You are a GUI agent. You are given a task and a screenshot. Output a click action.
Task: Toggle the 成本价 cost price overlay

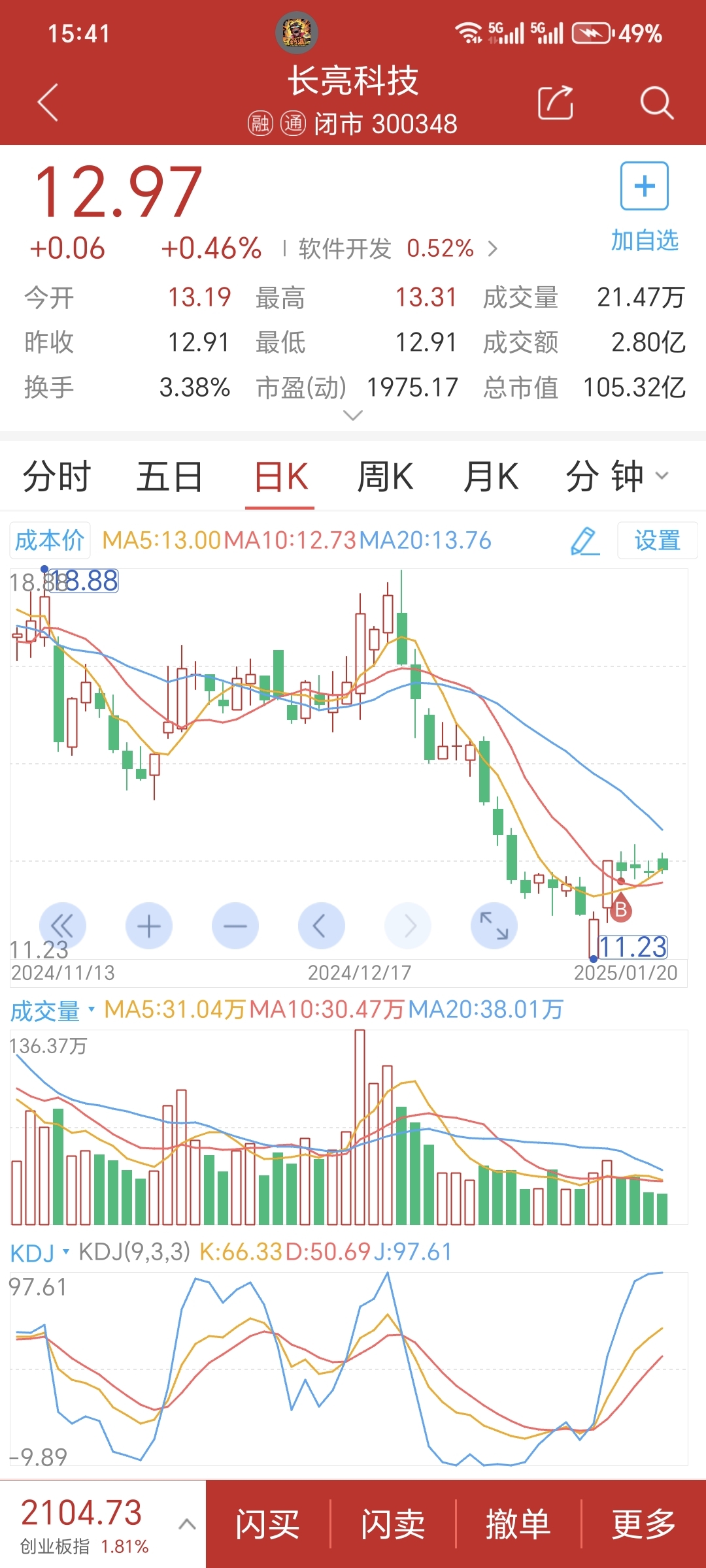coord(50,540)
